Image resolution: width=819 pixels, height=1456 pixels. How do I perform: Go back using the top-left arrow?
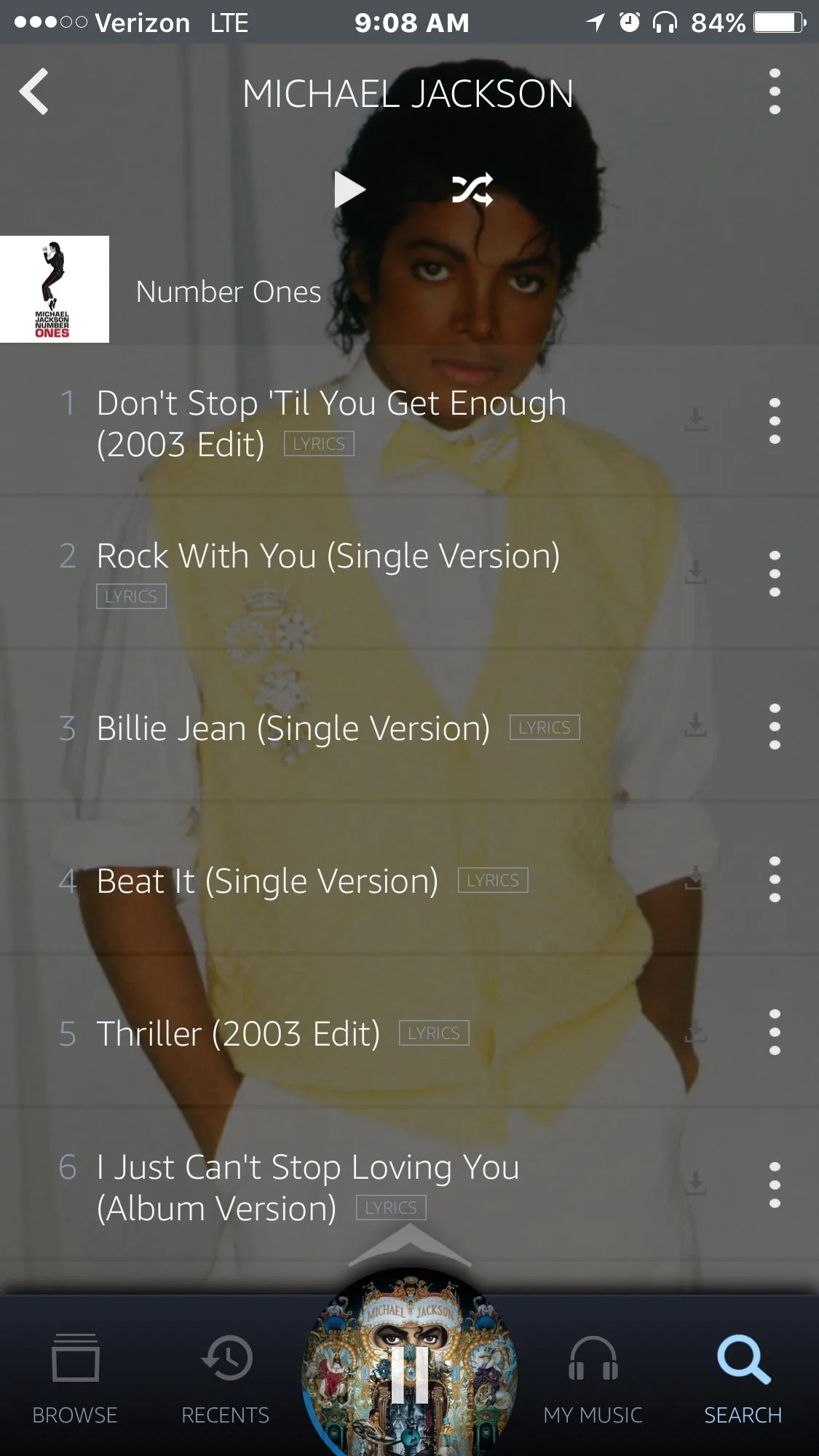click(x=34, y=92)
